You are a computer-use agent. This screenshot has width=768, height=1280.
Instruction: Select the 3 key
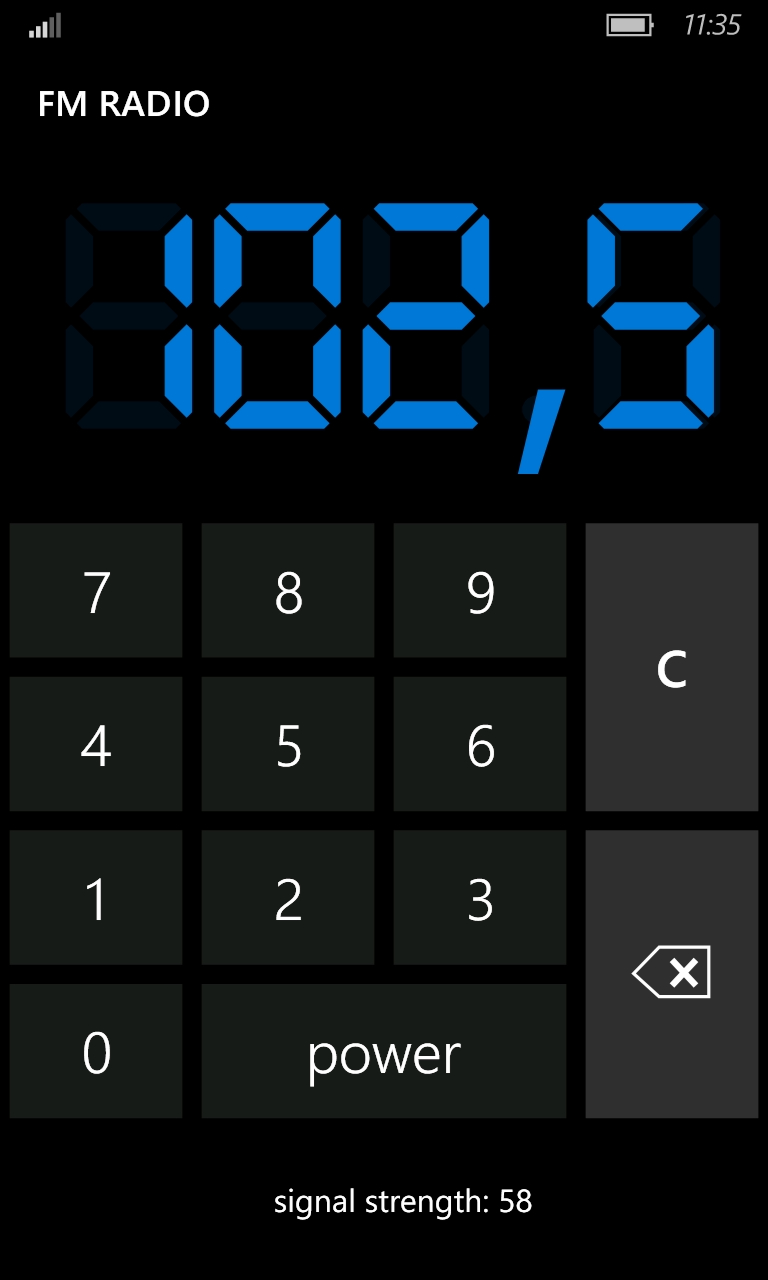[x=480, y=897]
